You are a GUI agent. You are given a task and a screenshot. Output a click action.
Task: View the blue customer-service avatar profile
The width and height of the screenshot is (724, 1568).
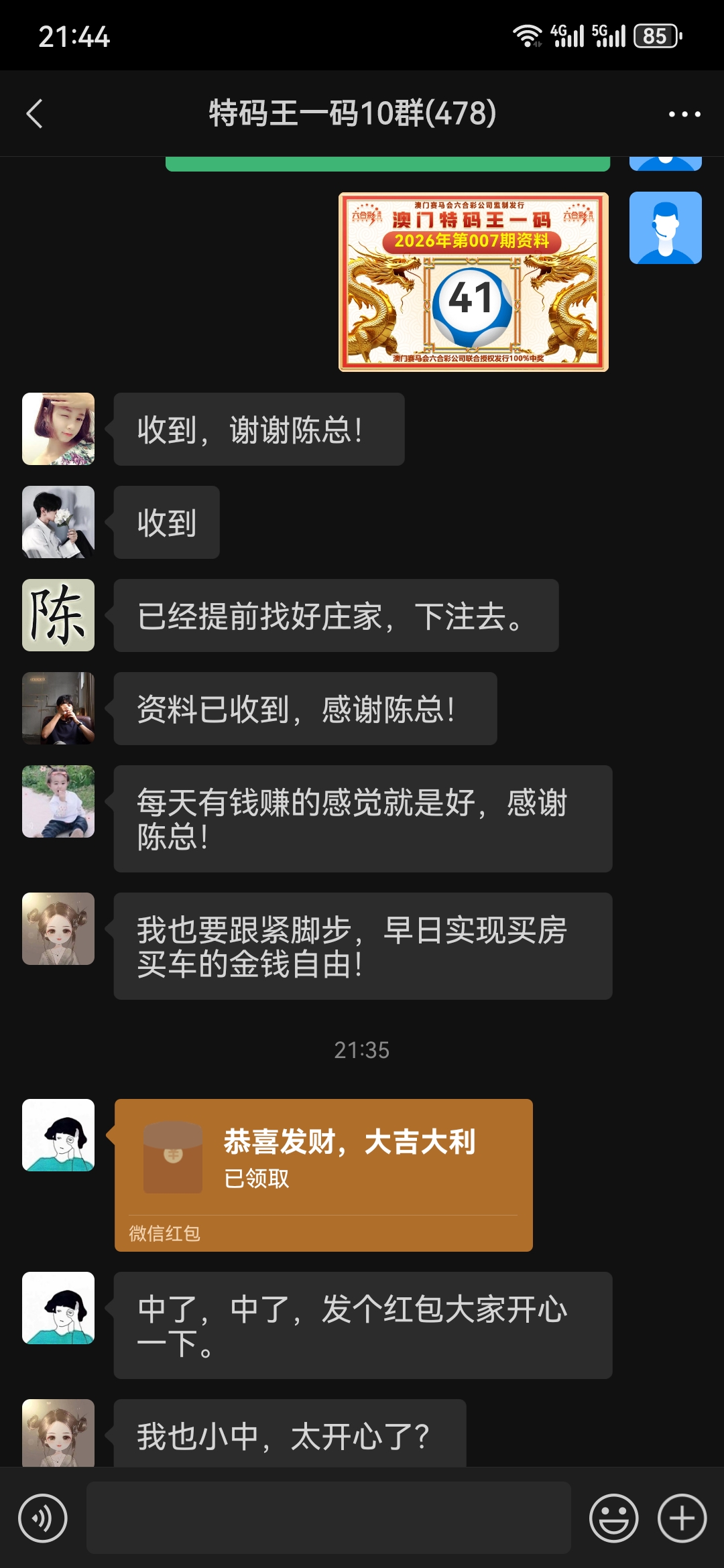[665, 228]
